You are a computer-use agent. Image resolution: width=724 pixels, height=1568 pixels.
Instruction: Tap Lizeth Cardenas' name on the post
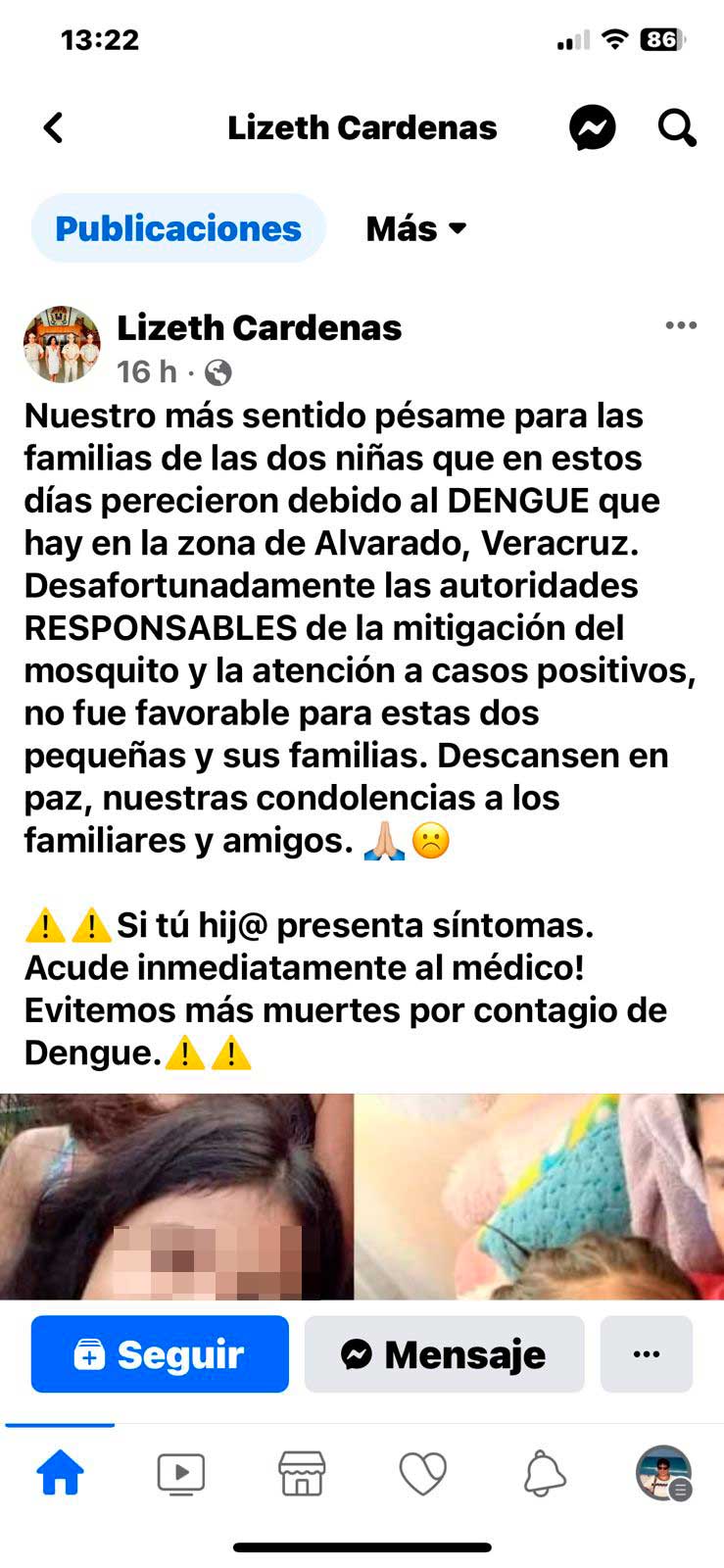point(259,327)
